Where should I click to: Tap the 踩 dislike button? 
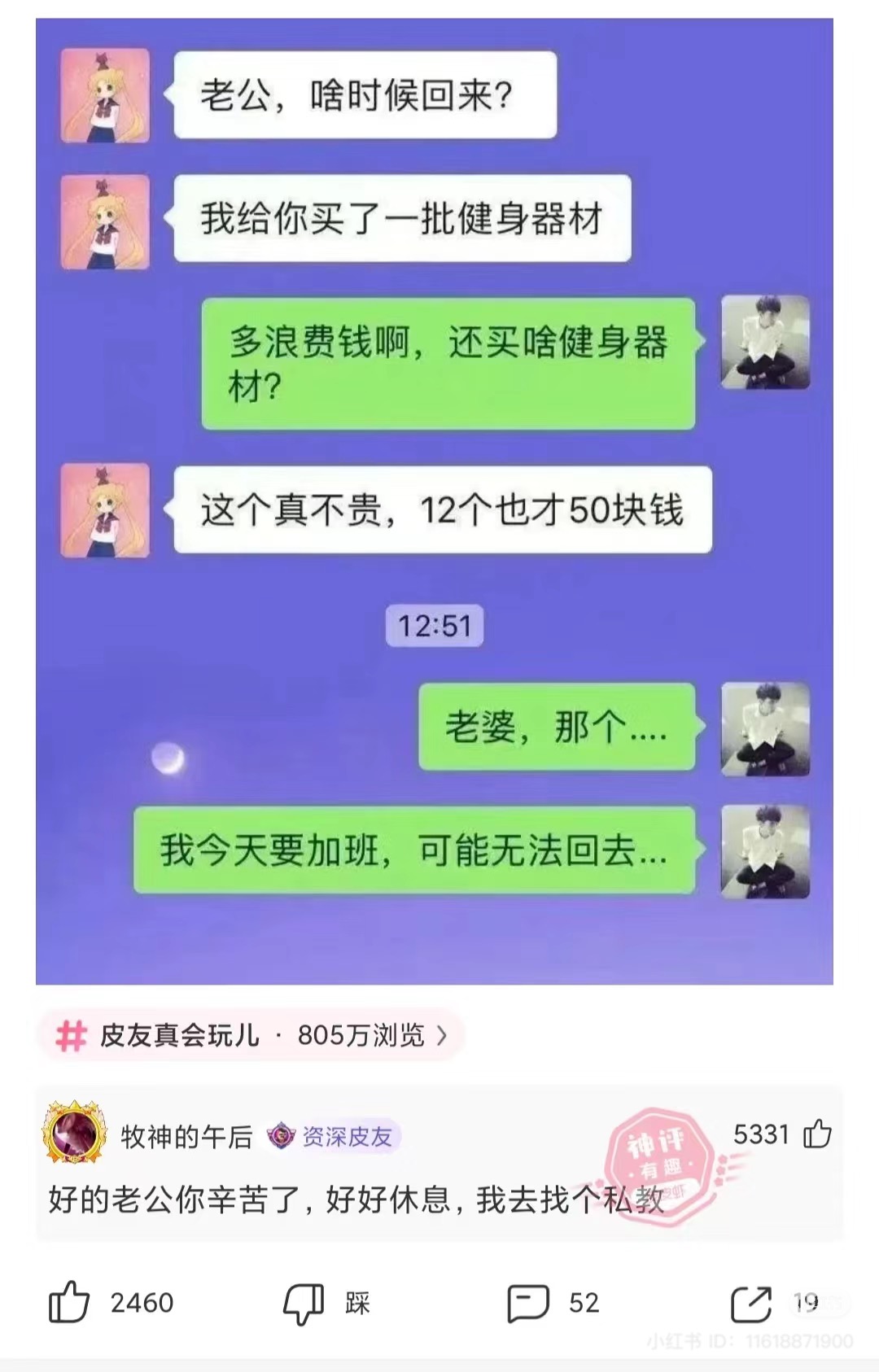pos(304,1303)
